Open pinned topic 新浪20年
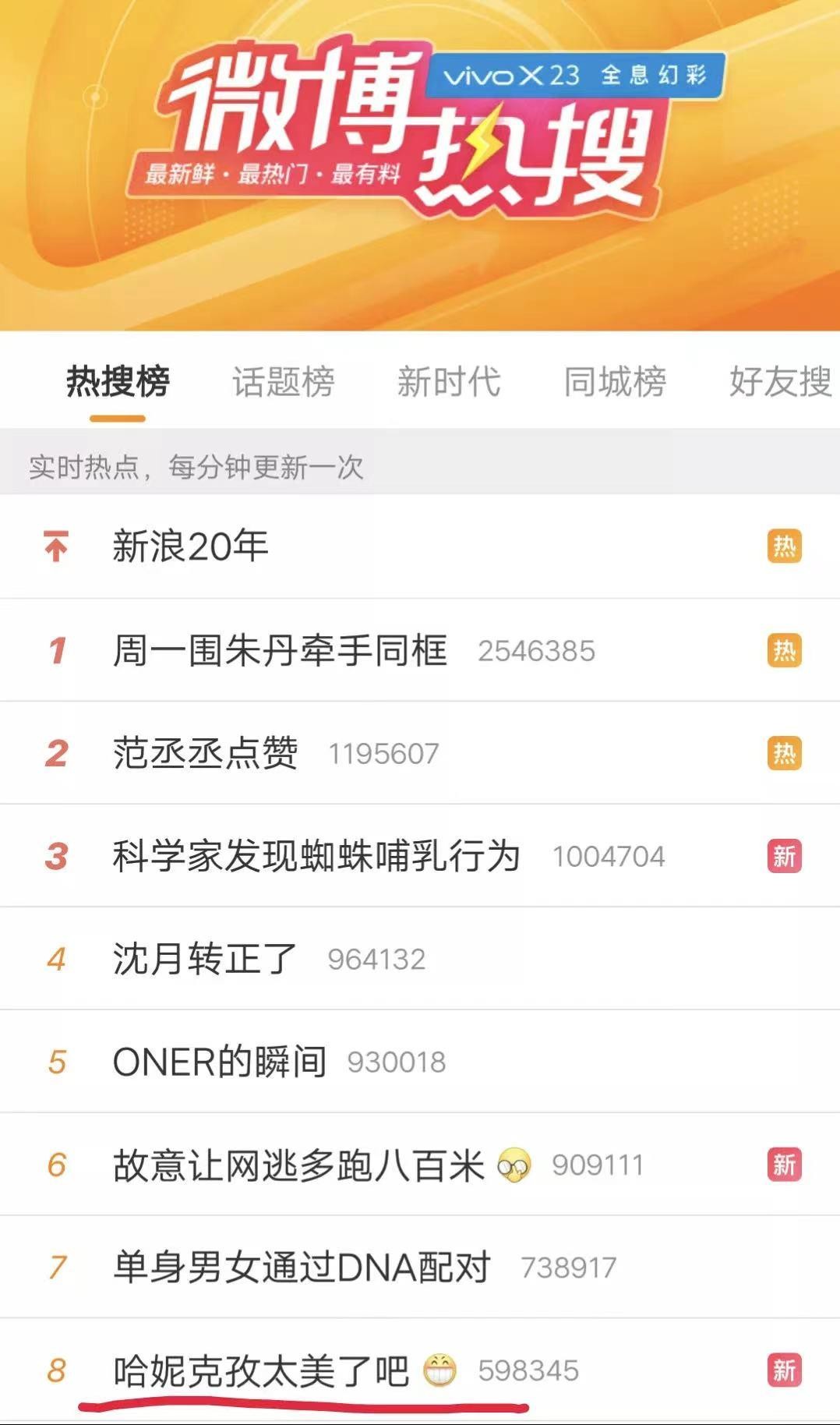The image size is (840, 1425). [x=191, y=546]
